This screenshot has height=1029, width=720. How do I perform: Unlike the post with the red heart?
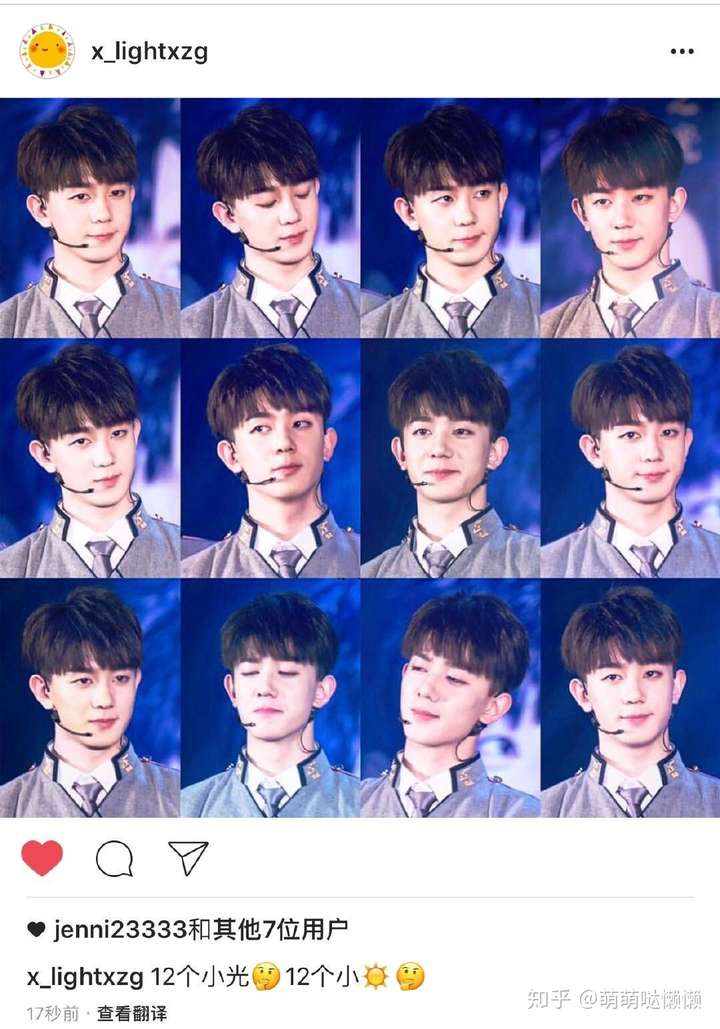click(x=42, y=857)
